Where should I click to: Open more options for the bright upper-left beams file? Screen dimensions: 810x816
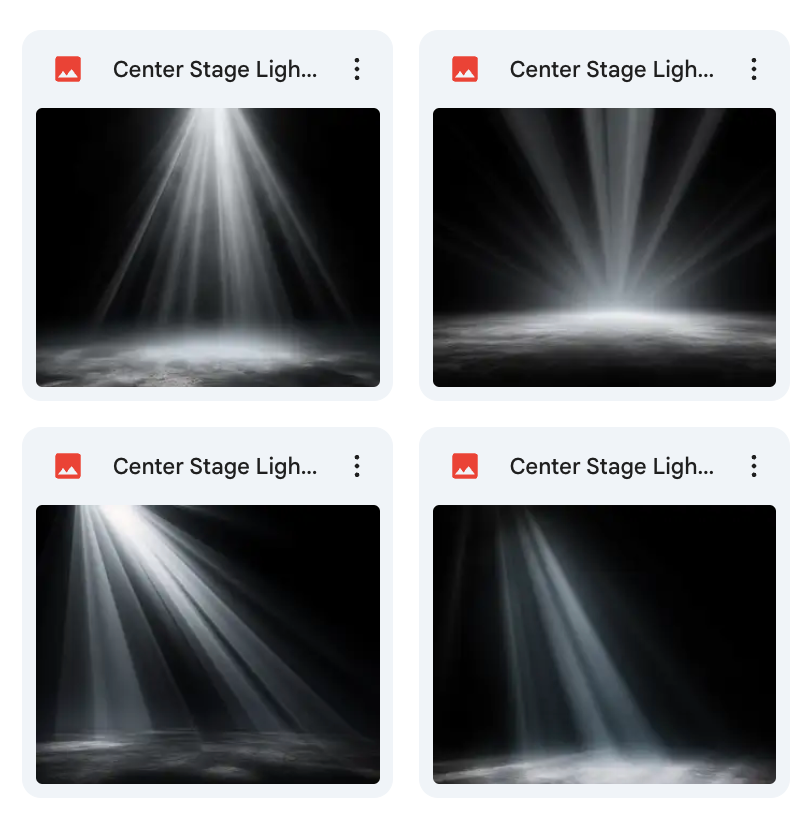[357, 466]
